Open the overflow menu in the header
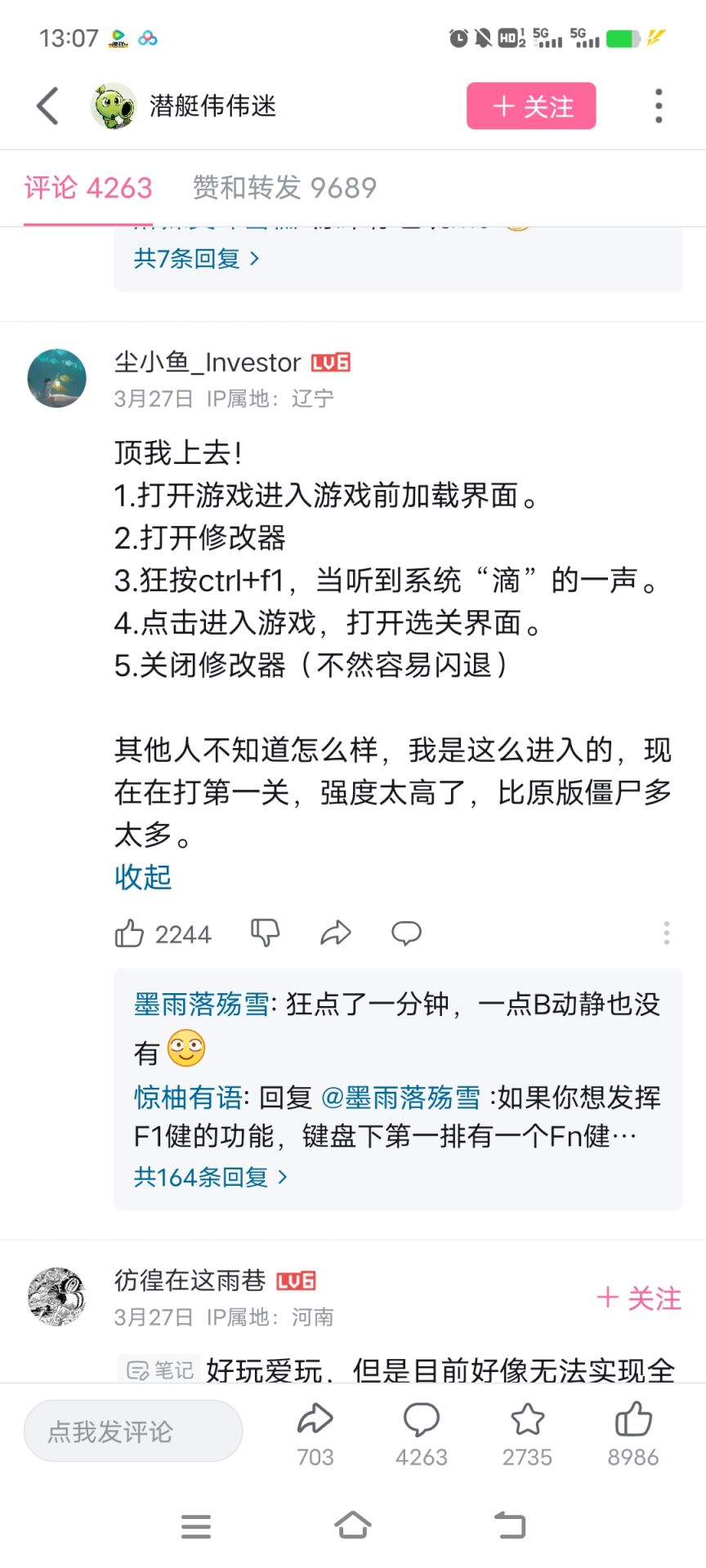Screen dimensions: 706x1568 [659, 106]
